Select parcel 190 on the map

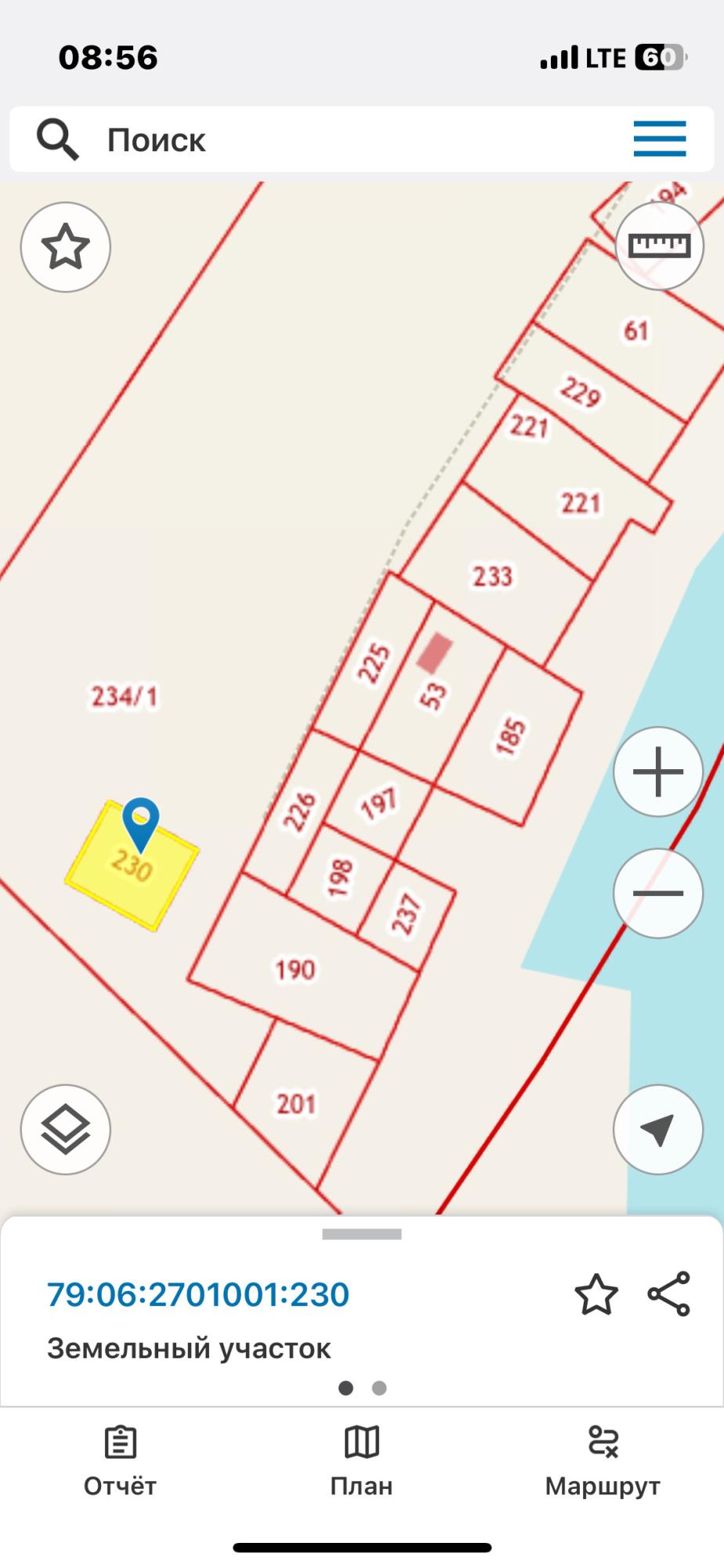(295, 970)
